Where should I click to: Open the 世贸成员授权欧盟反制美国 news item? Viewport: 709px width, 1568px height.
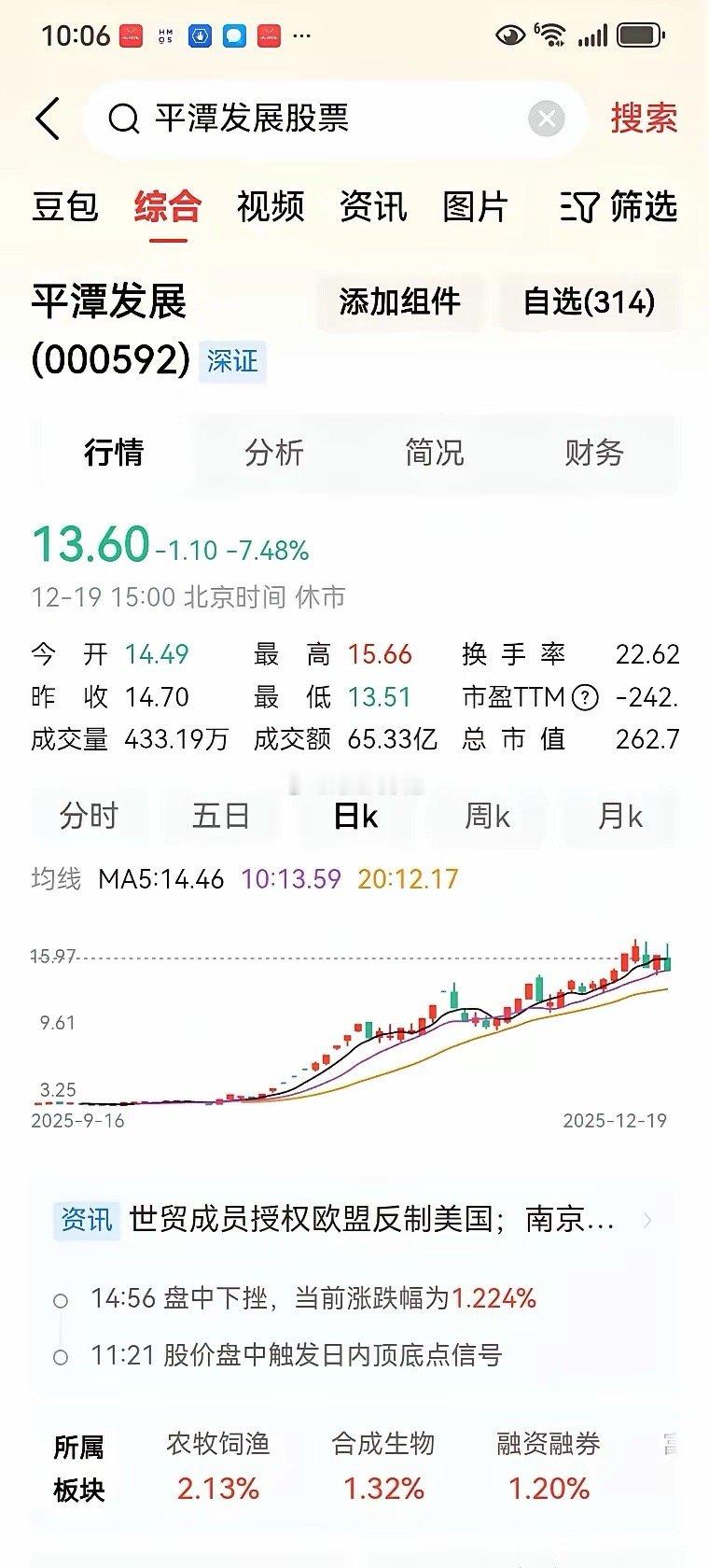[371, 1219]
